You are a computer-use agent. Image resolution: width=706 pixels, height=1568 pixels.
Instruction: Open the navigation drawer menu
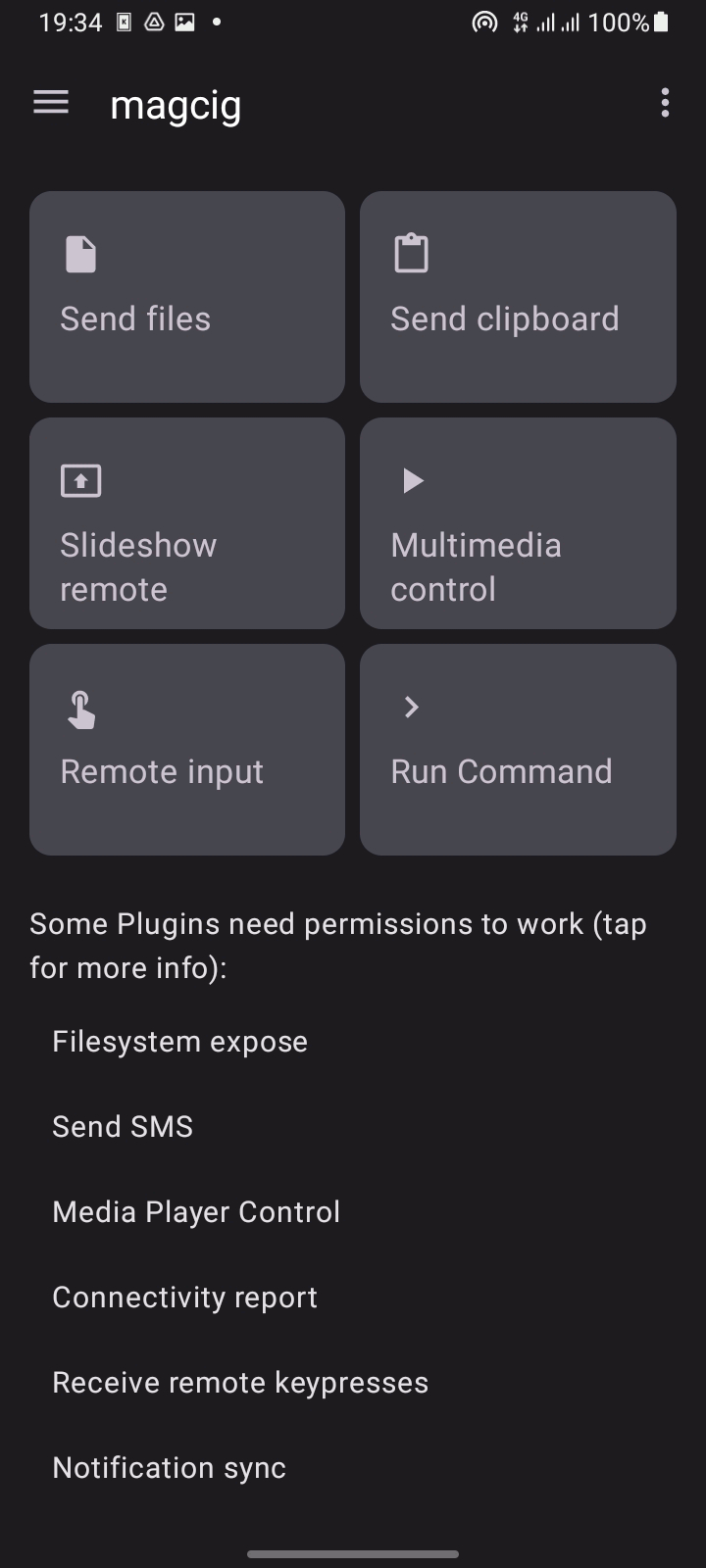coord(51,103)
